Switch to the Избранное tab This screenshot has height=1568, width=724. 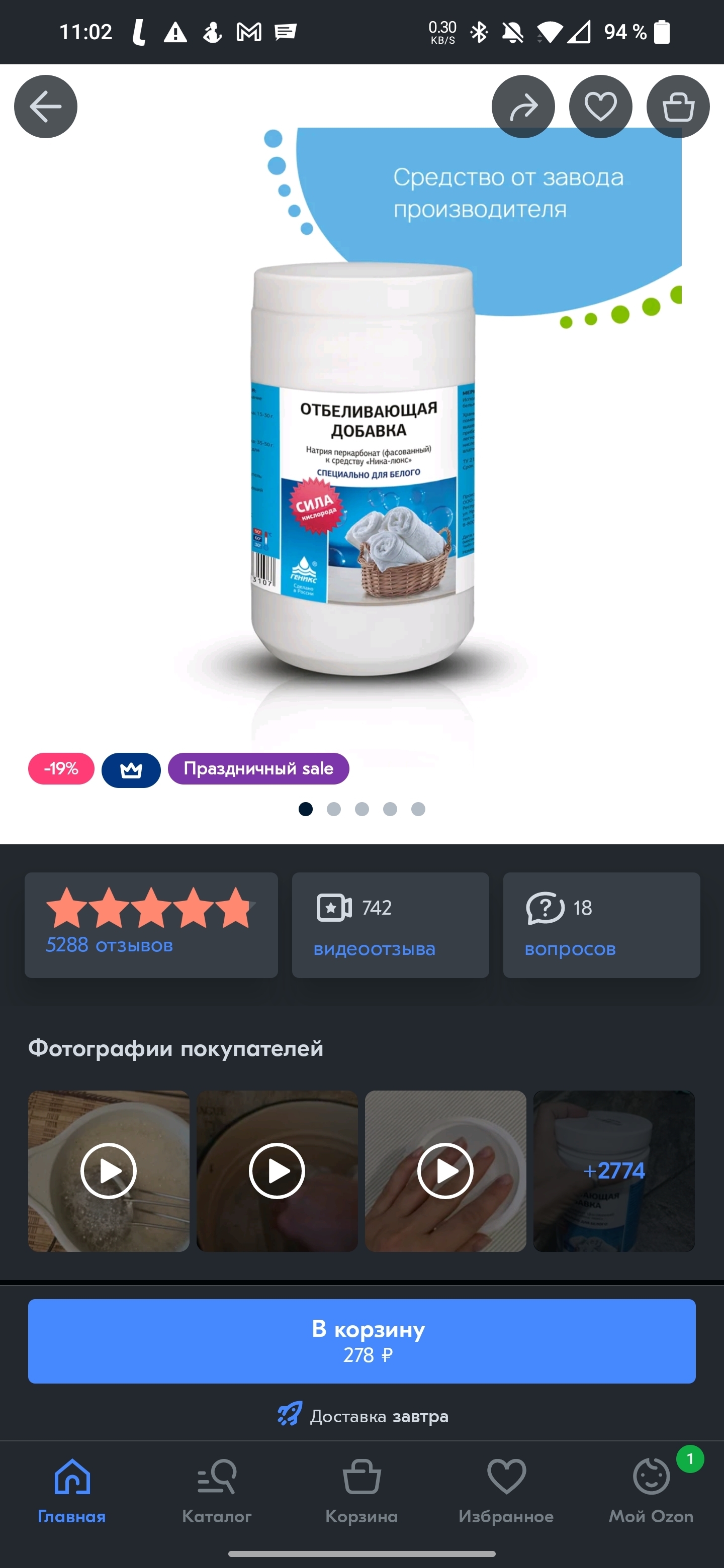[506, 1490]
